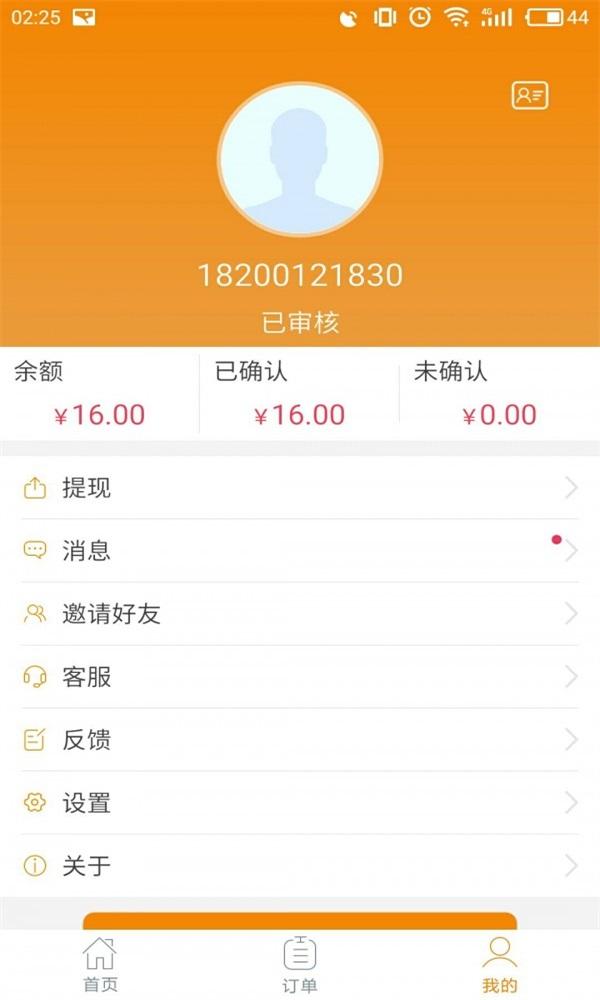The height and width of the screenshot is (1000, 600).
Task: Open 消息 messages
Action: pos(300,551)
